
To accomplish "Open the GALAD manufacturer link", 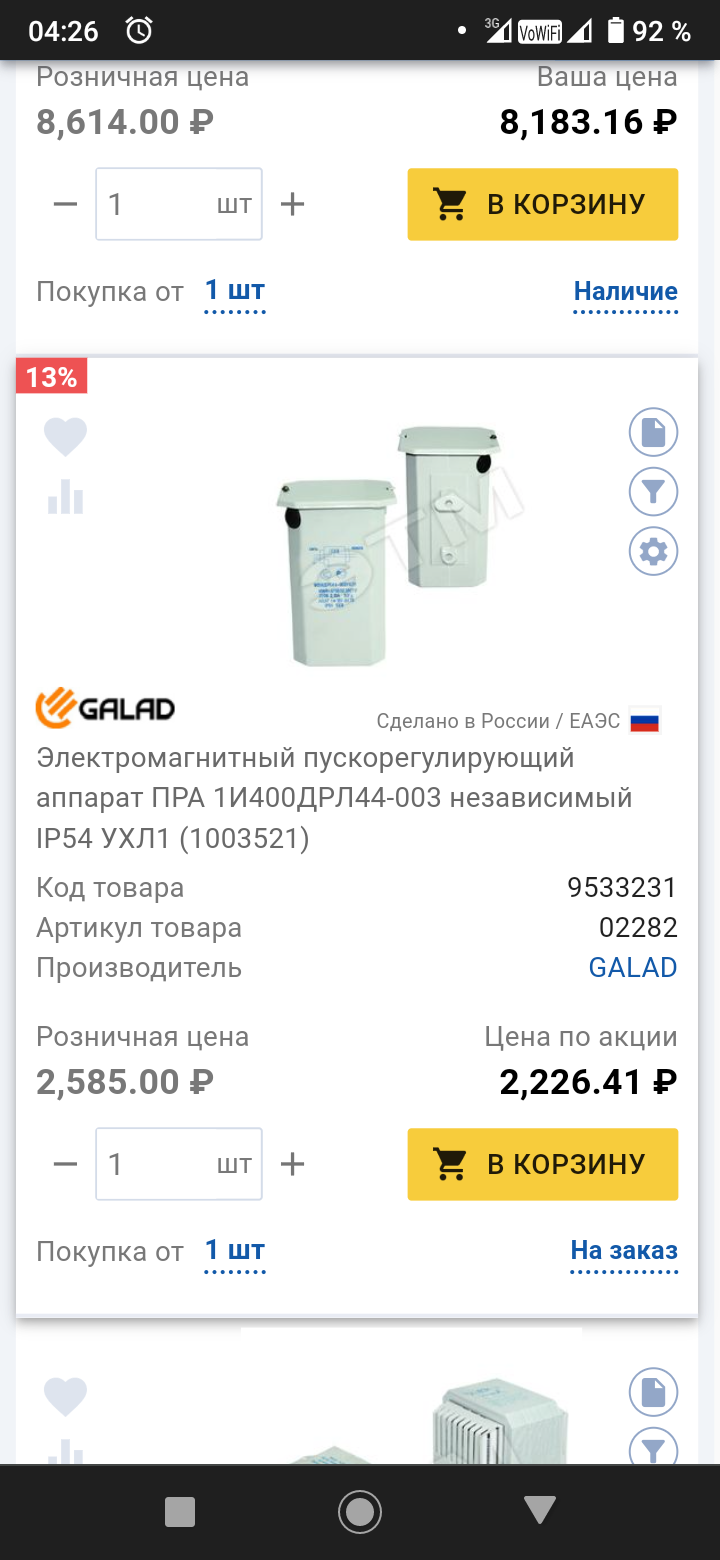I will [633, 968].
